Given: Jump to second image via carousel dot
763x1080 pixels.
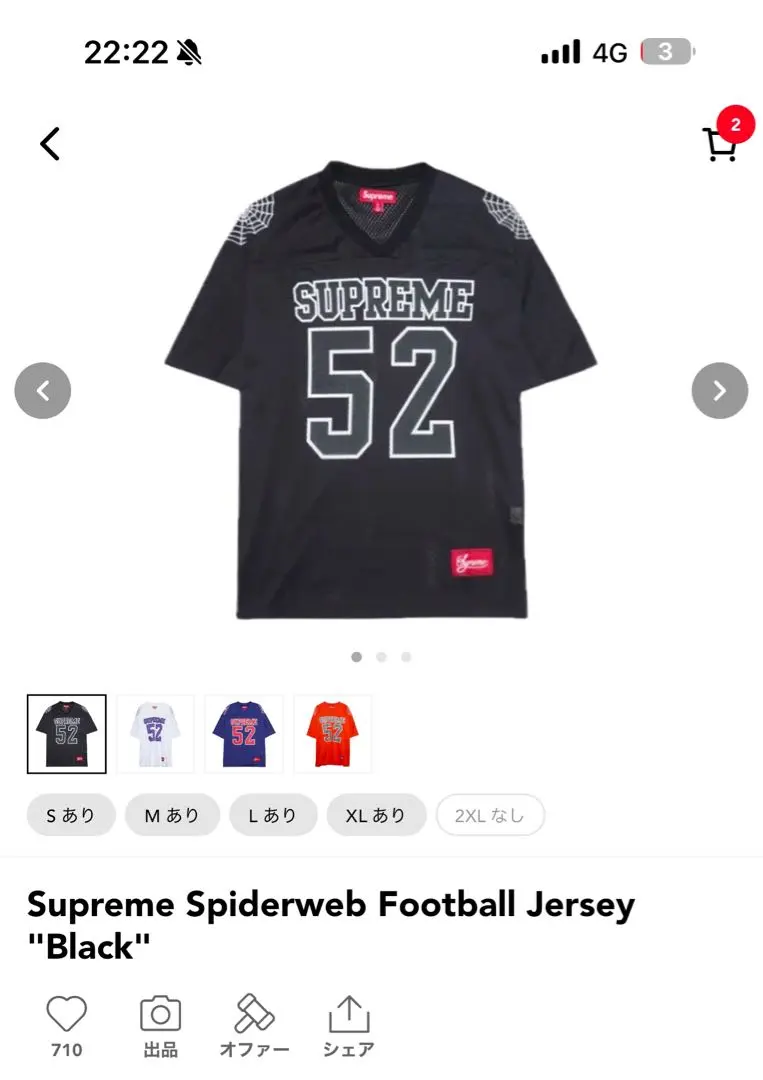Looking at the screenshot, I should pyautogui.click(x=381, y=657).
